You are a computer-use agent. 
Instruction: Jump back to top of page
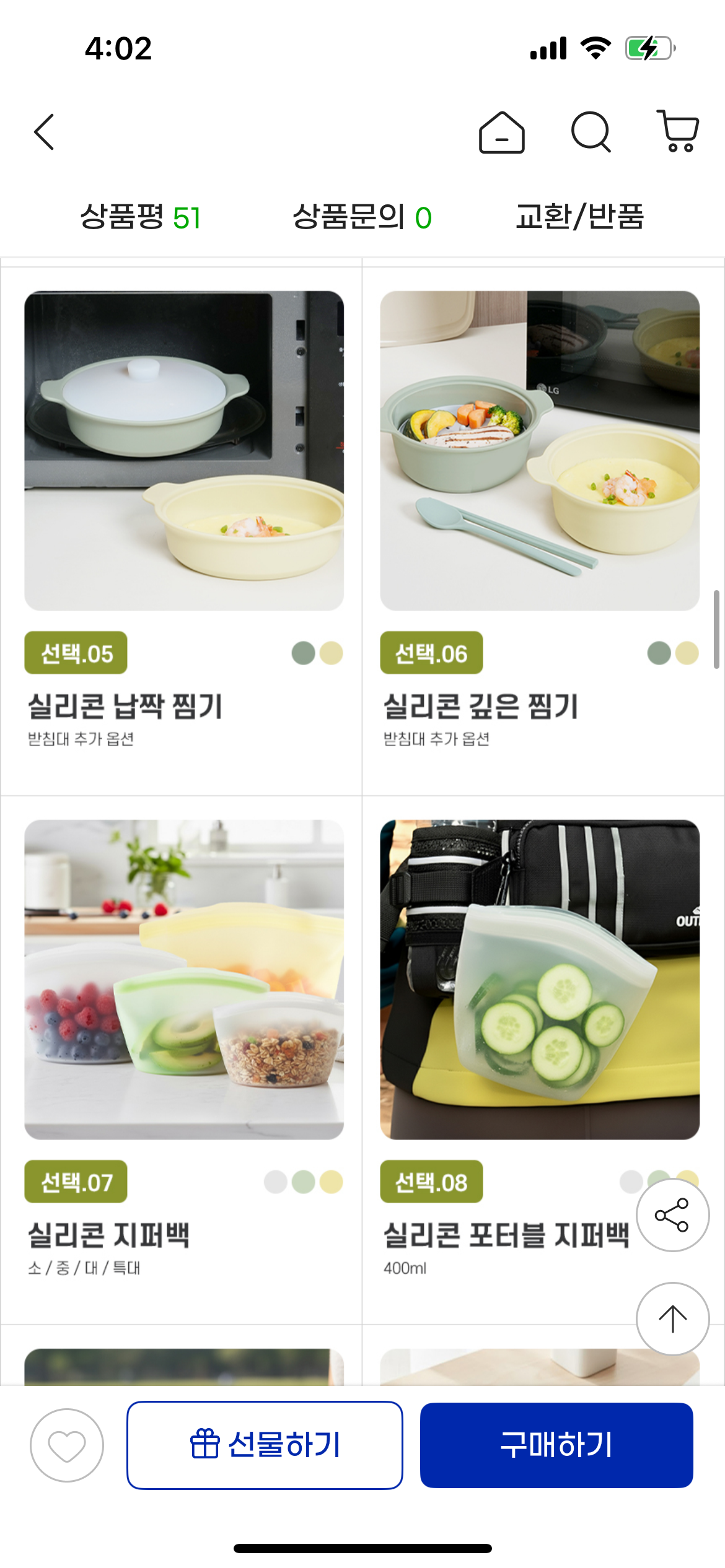click(x=672, y=1318)
